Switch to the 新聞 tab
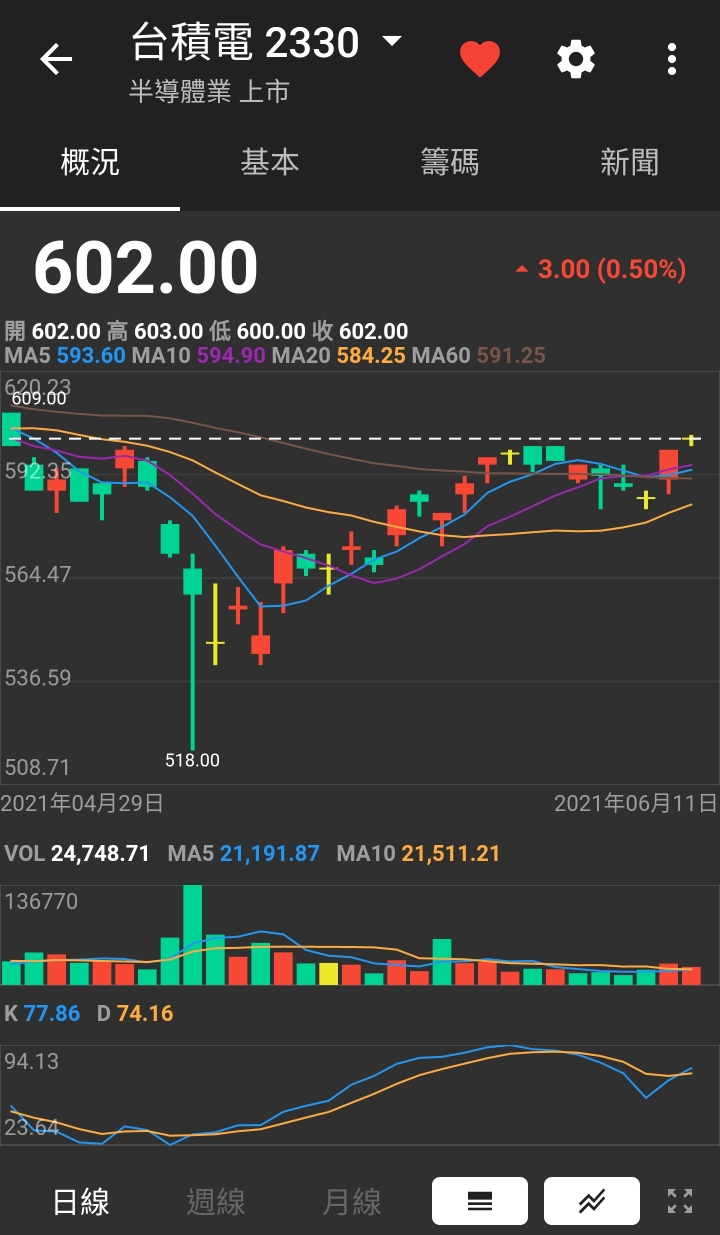720x1235 pixels. click(x=629, y=162)
